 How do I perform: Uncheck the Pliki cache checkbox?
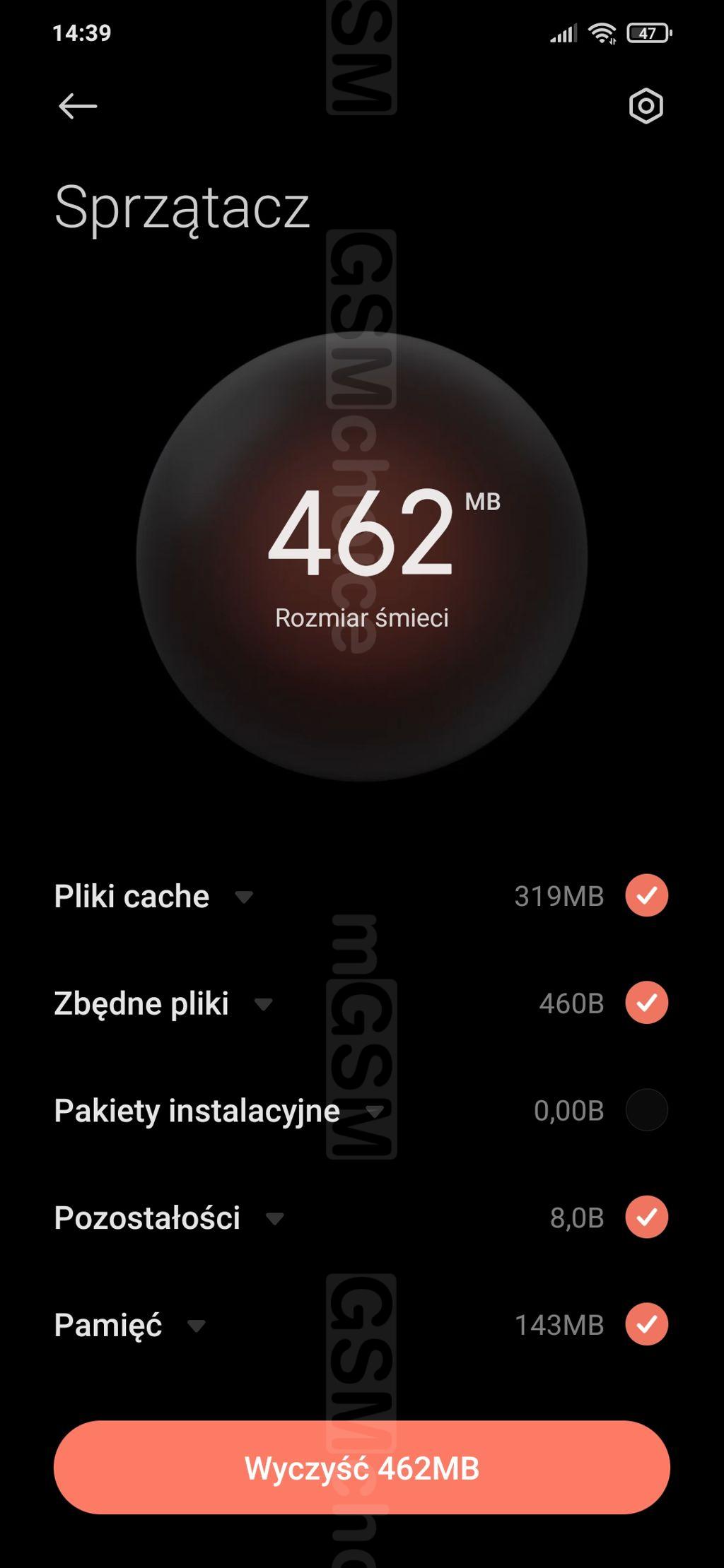(646, 895)
